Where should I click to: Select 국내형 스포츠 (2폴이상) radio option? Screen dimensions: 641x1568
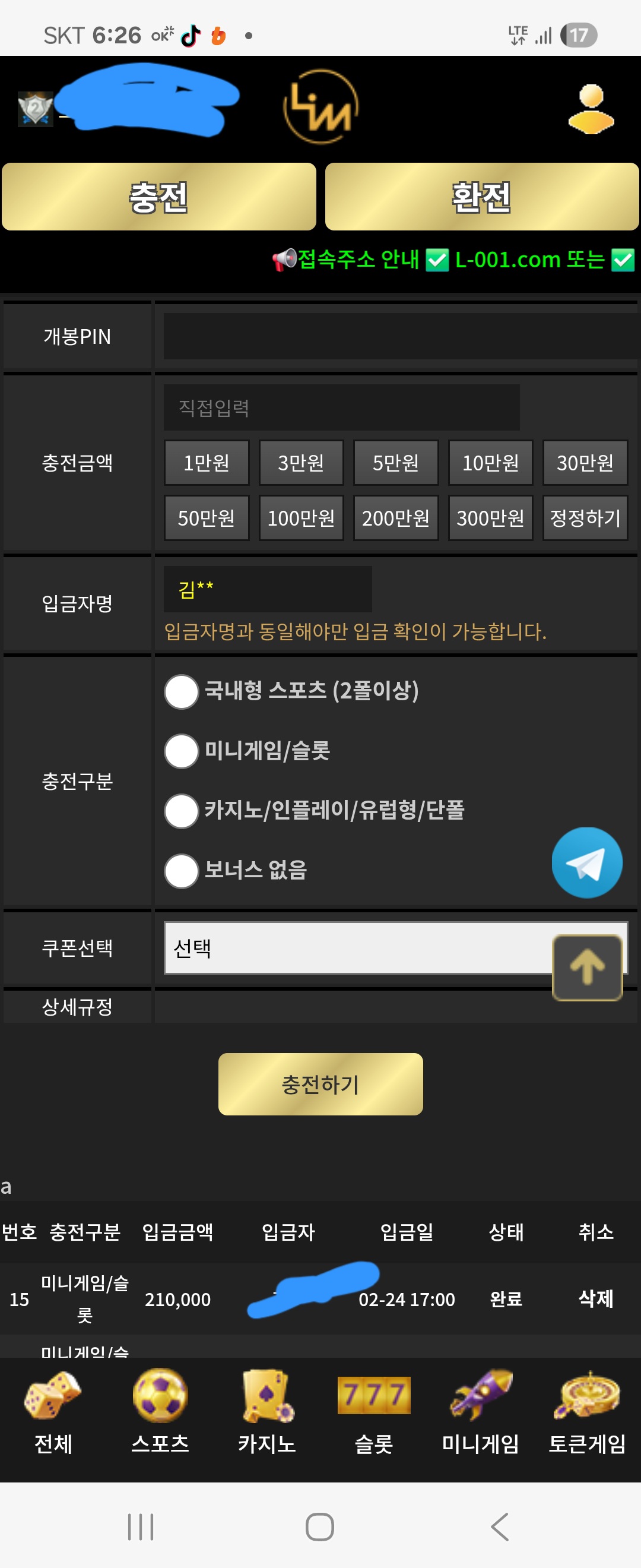[180, 691]
